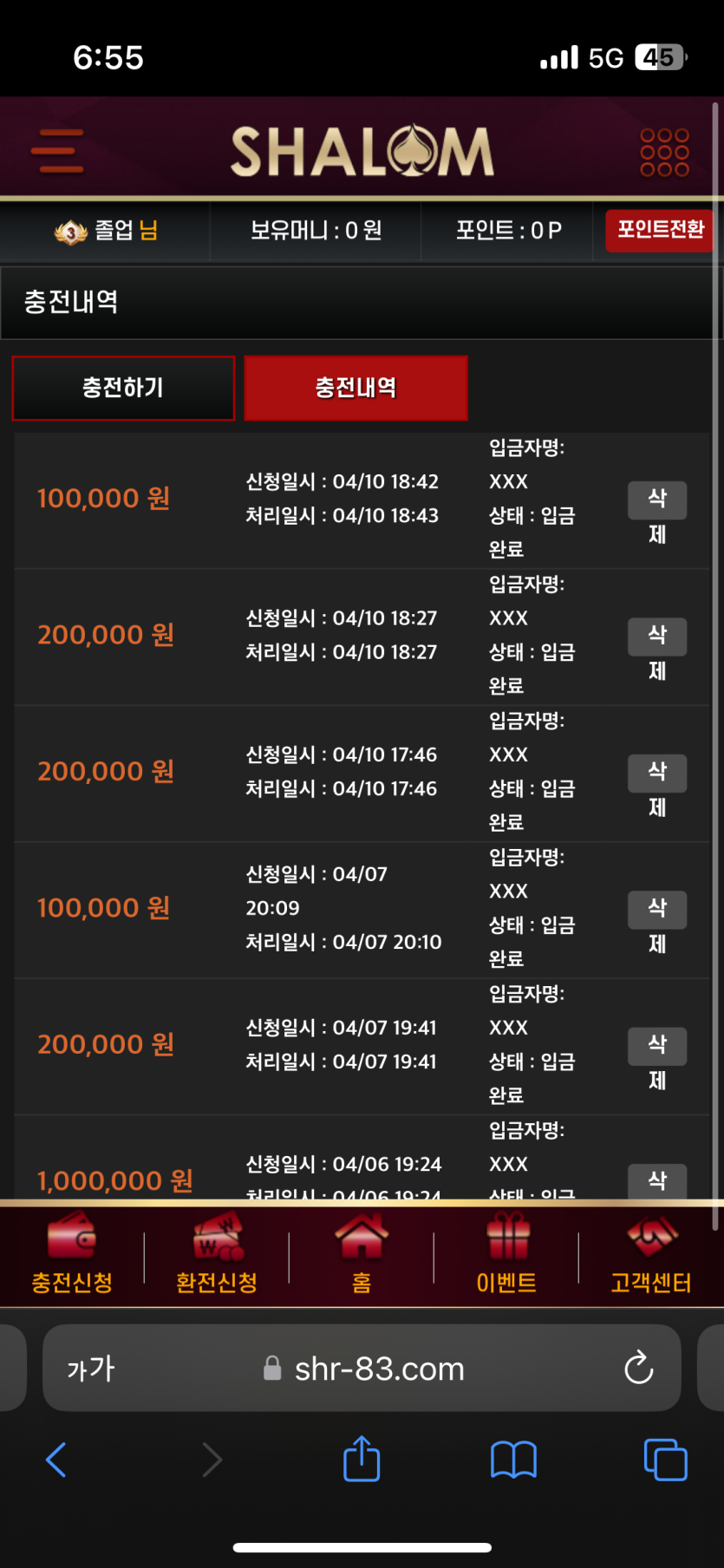Screen dimensions: 724x1568
Task: Tap the shr-83.com address bar
Action: [362, 1368]
